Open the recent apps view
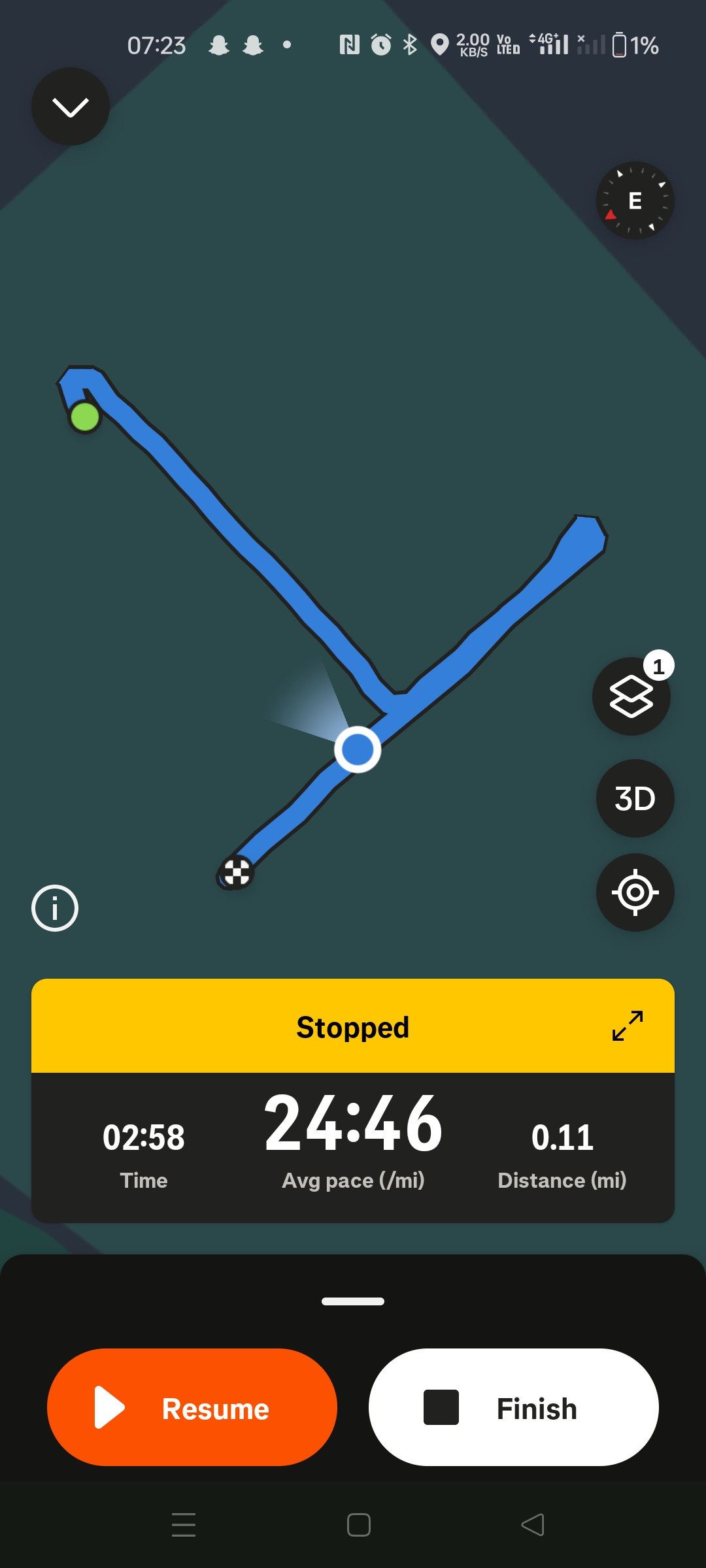 point(184,1525)
